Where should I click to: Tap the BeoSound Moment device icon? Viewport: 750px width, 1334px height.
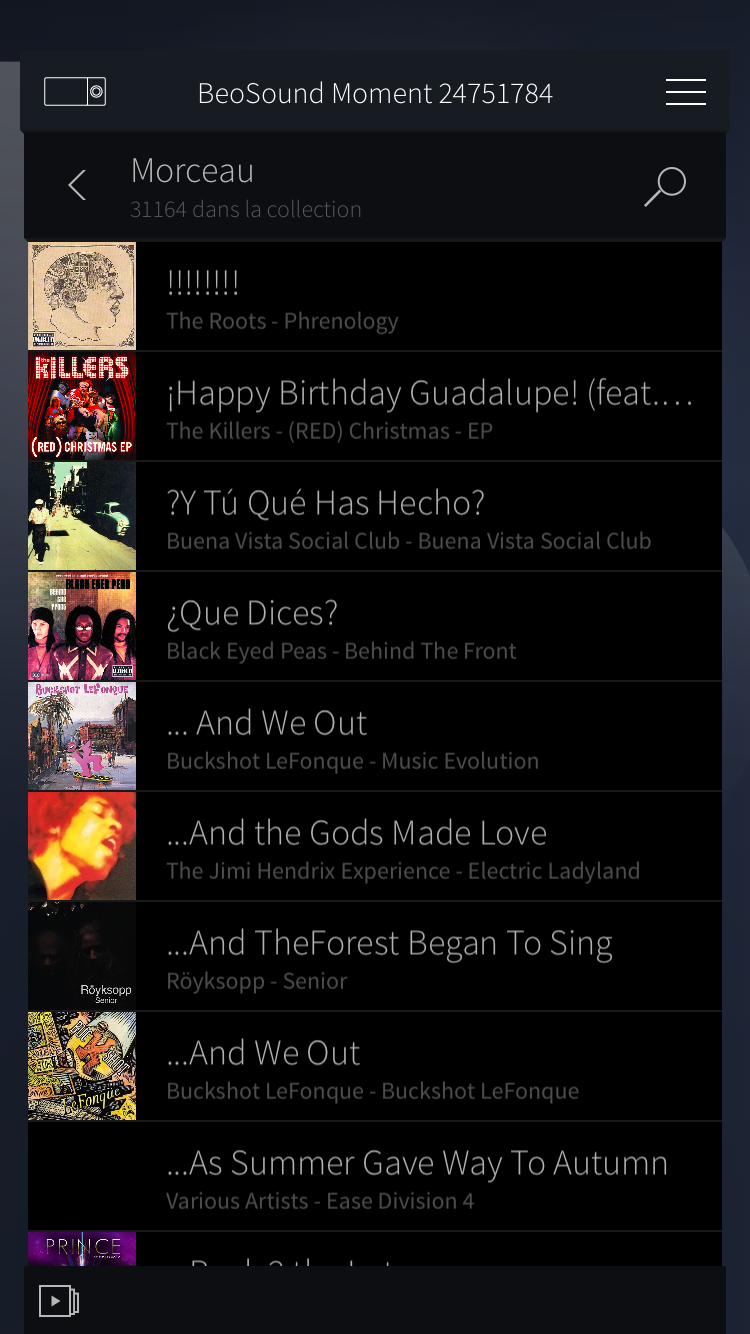pos(75,92)
